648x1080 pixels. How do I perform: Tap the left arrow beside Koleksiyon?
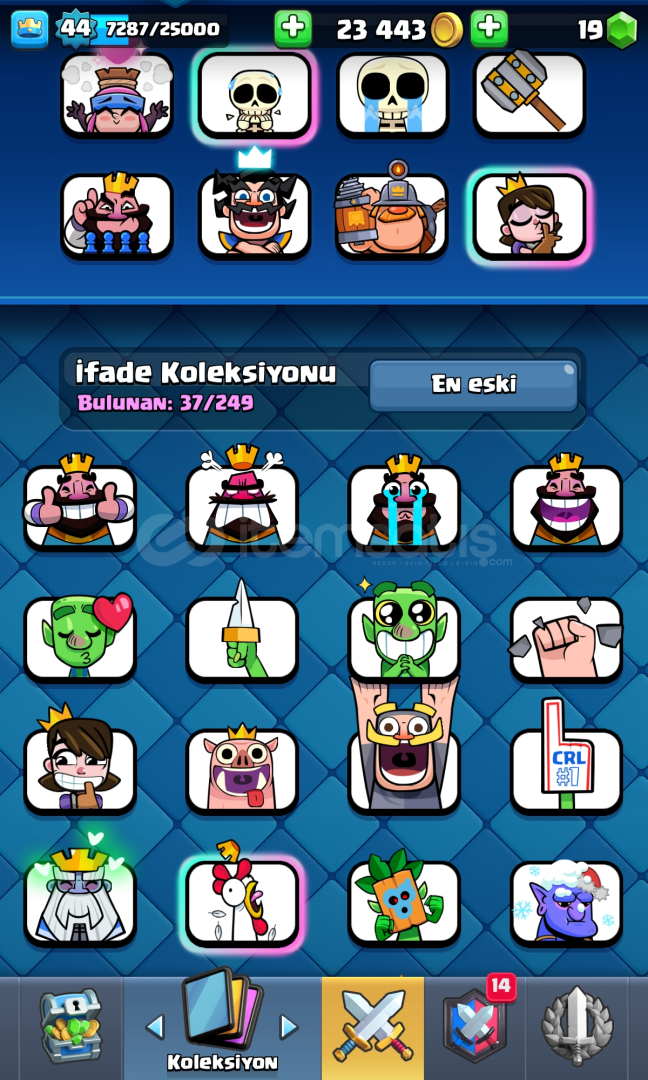(x=156, y=1027)
